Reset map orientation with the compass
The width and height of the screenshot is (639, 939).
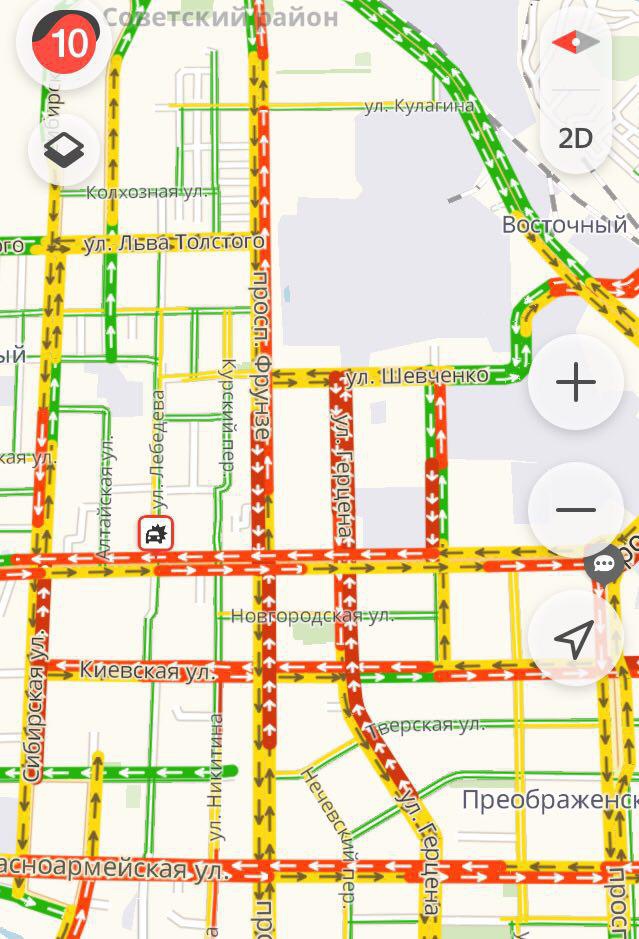click(x=576, y=42)
